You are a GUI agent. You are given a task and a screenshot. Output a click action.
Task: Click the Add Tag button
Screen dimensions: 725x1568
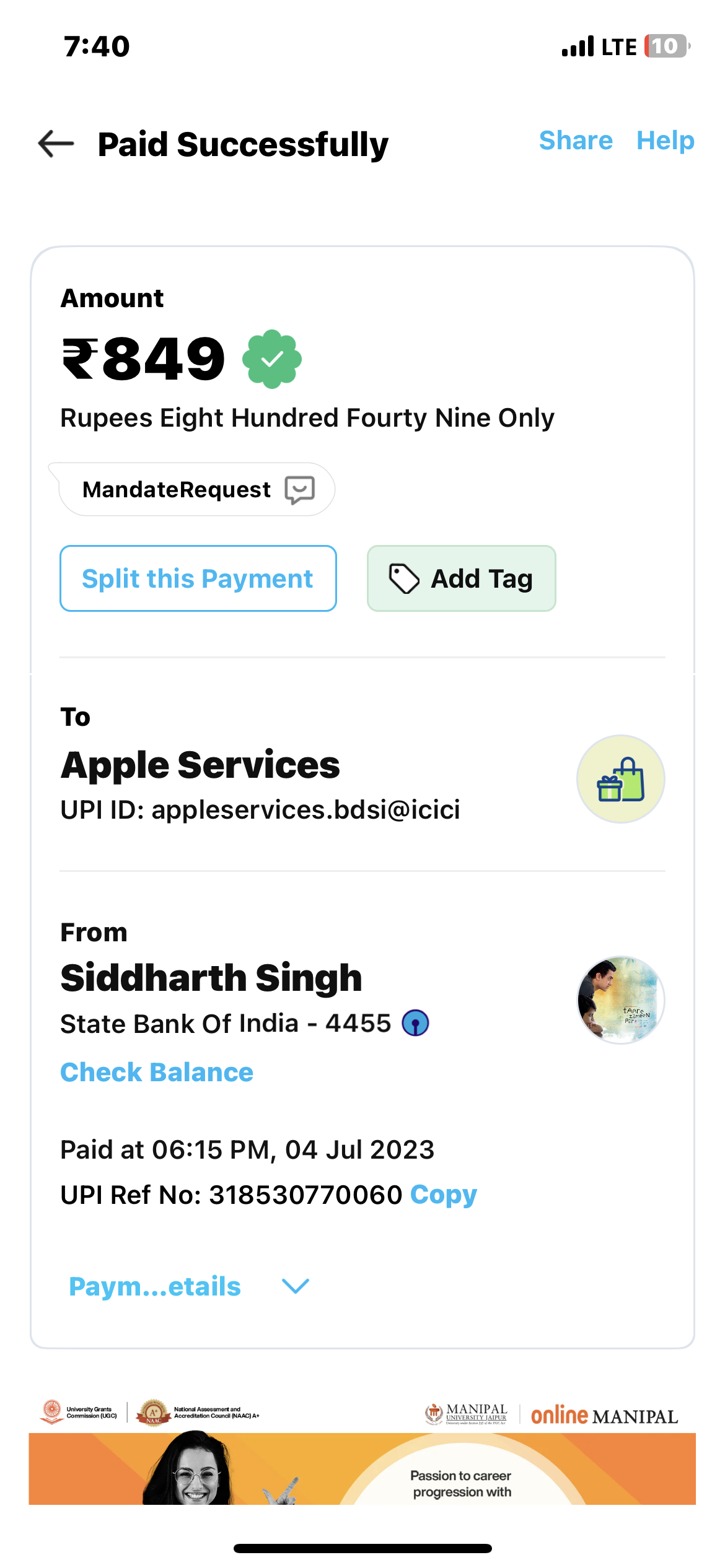[x=461, y=578]
